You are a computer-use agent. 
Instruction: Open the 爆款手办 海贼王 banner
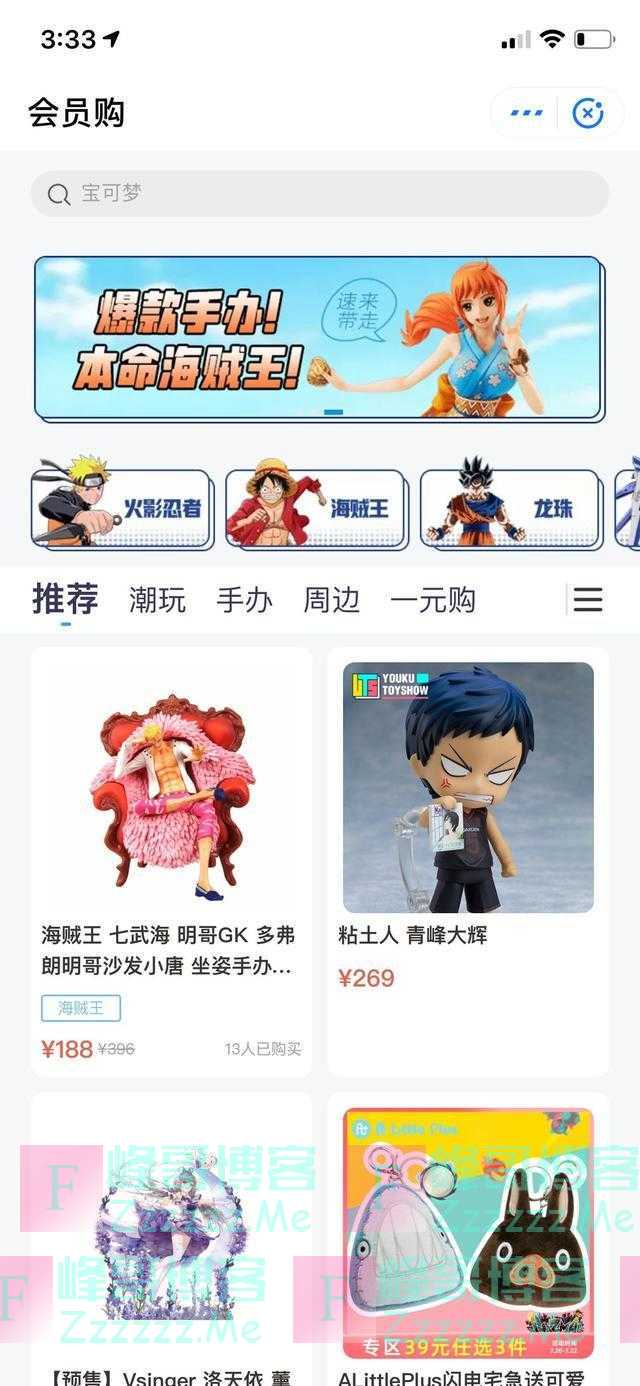tap(318, 338)
